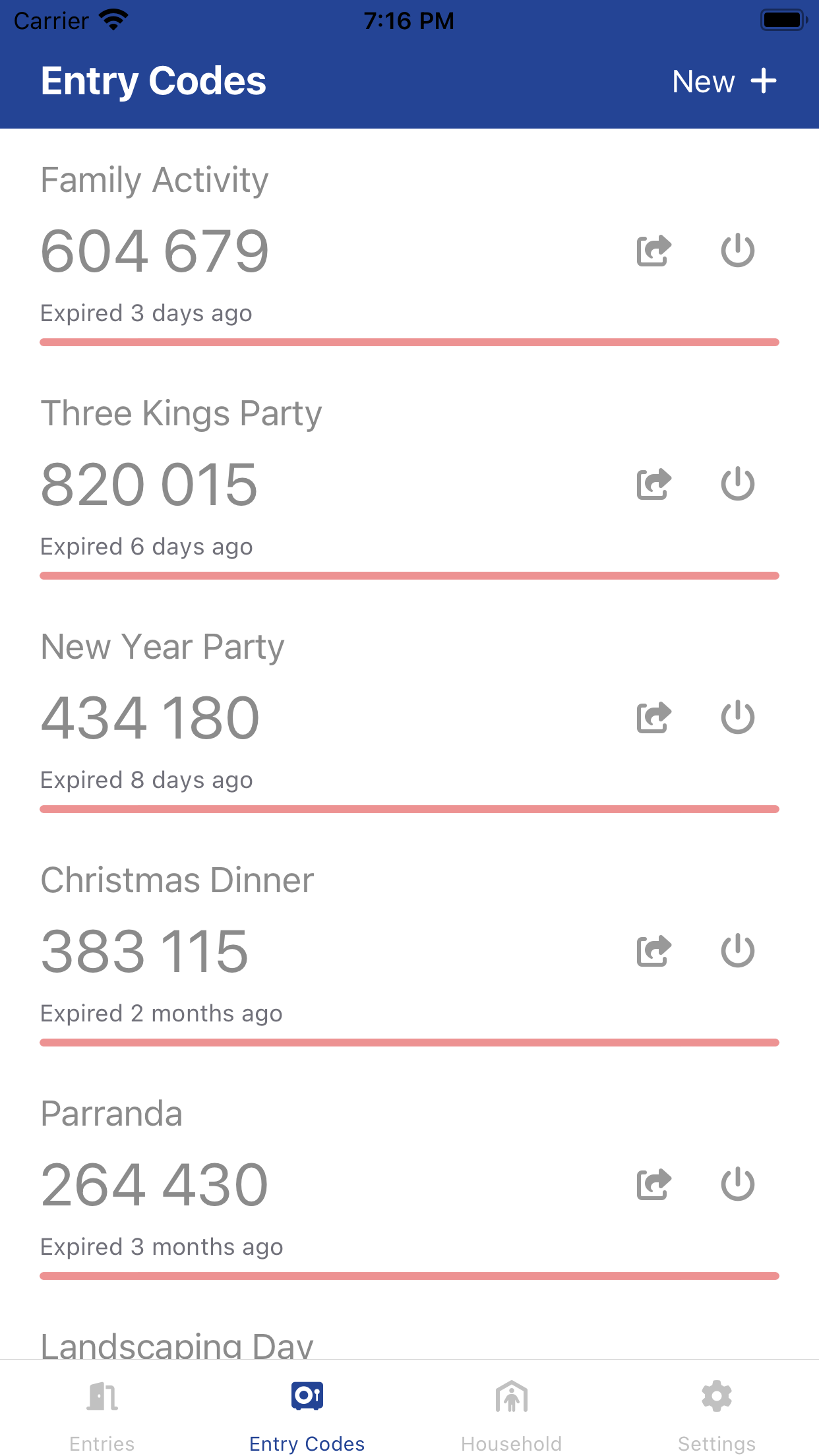The image size is (819, 1456).
Task: Tap power icon for Christmas Dinner
Action: pos(737,951)
